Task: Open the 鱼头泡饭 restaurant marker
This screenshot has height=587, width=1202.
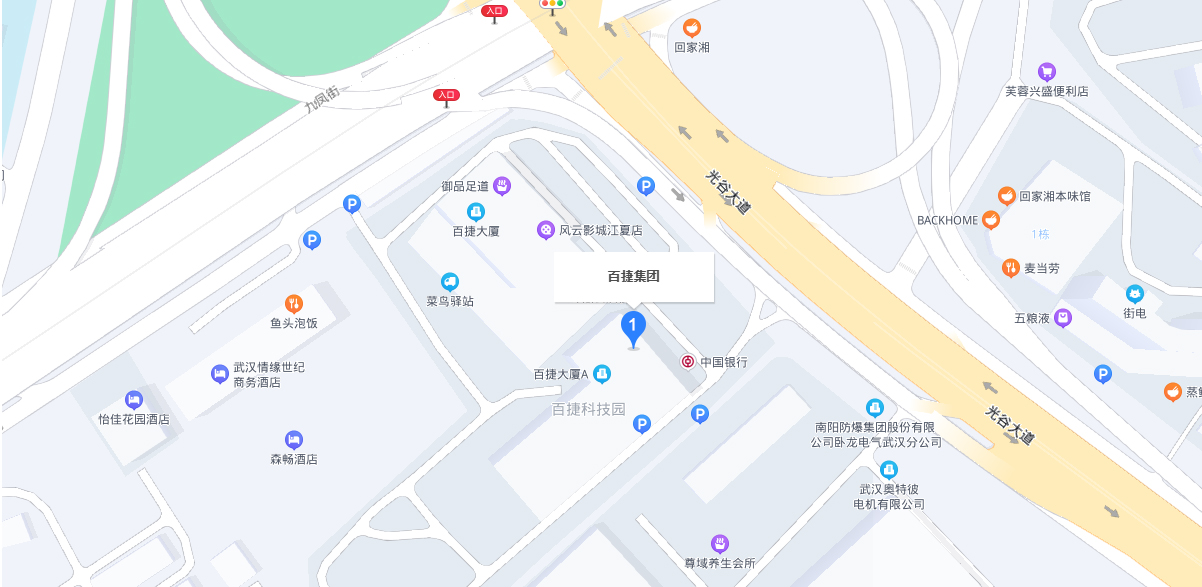Action: tap(294, 303)
